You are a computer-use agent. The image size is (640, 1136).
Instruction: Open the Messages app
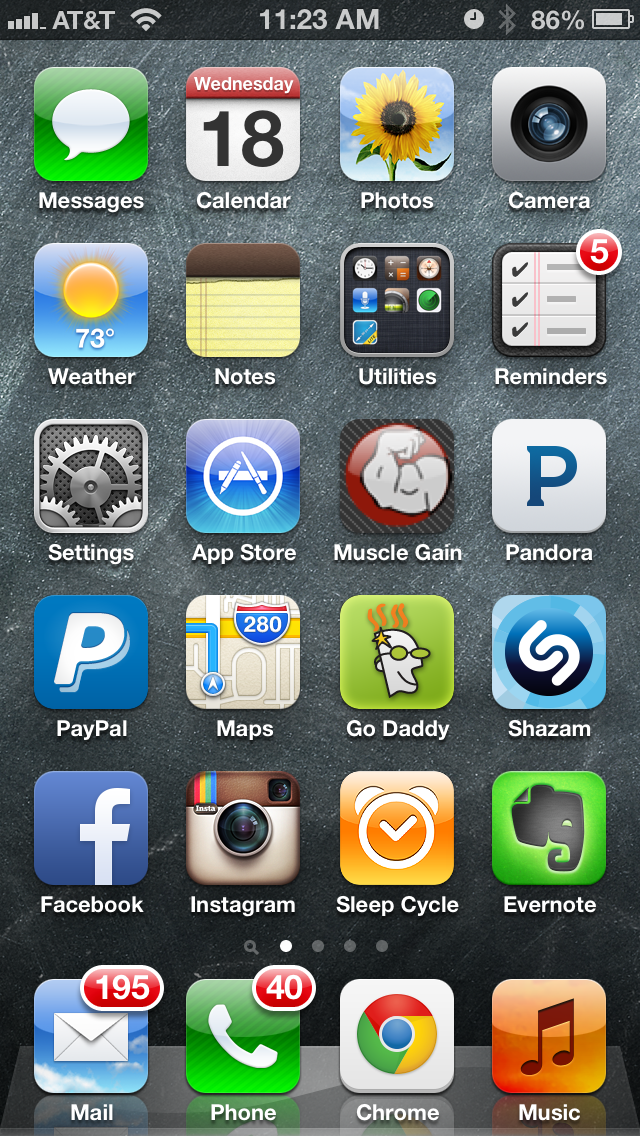pyautogui.click(x=91, y=124)
